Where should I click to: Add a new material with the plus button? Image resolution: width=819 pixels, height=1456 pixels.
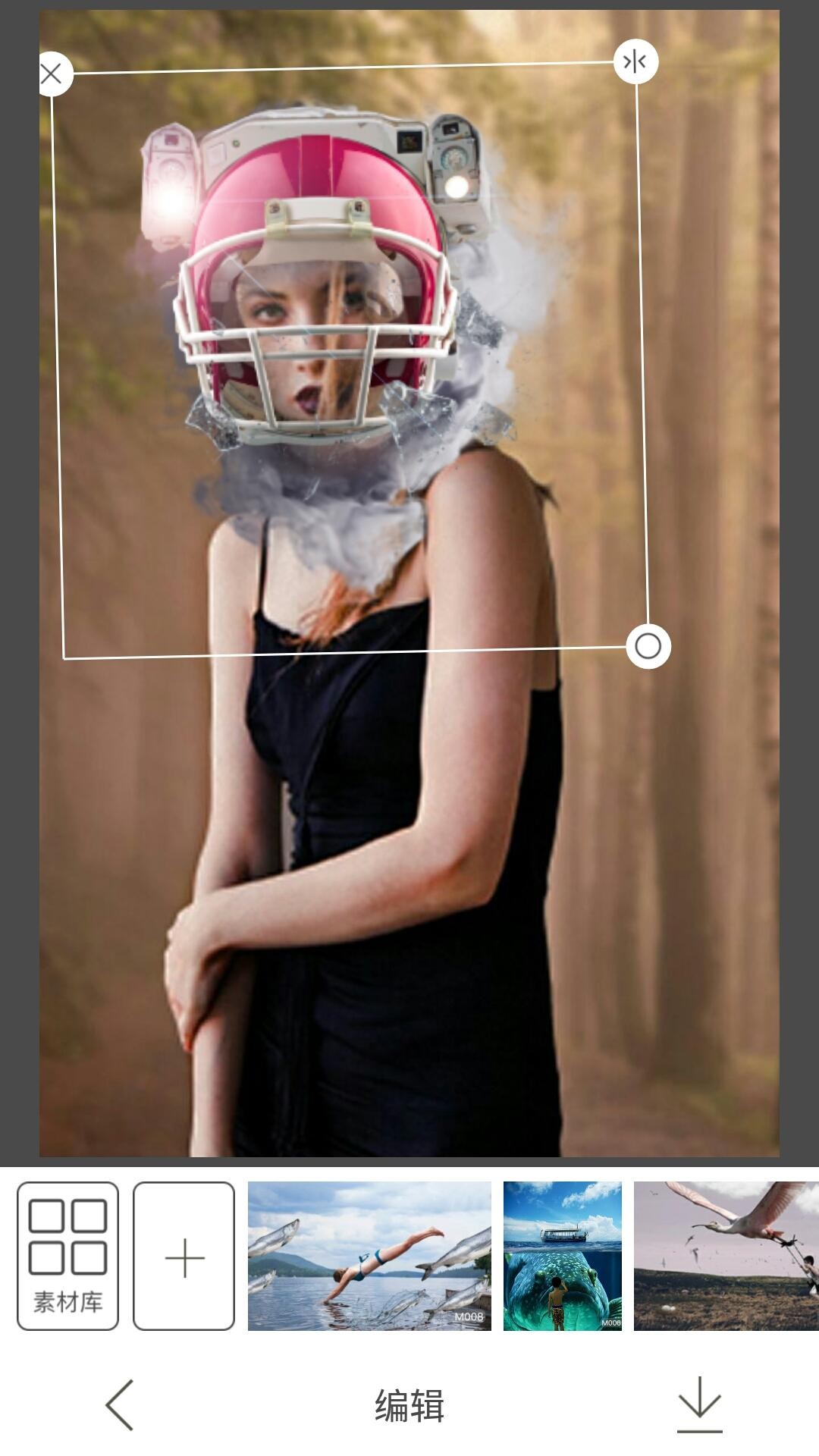pyautogui.click(x=184, y=1255)
